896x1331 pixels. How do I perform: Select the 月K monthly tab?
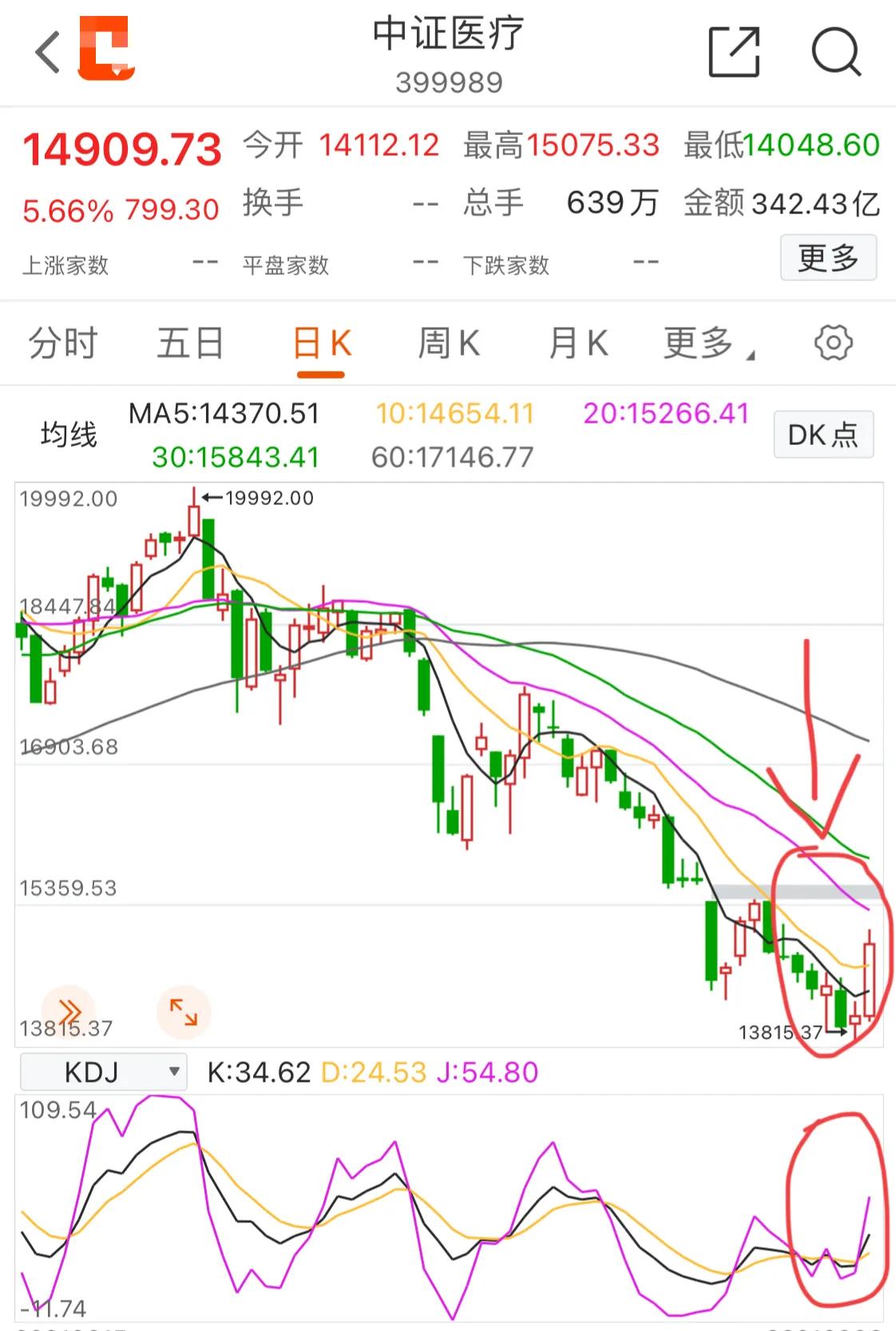click(577, 343)
